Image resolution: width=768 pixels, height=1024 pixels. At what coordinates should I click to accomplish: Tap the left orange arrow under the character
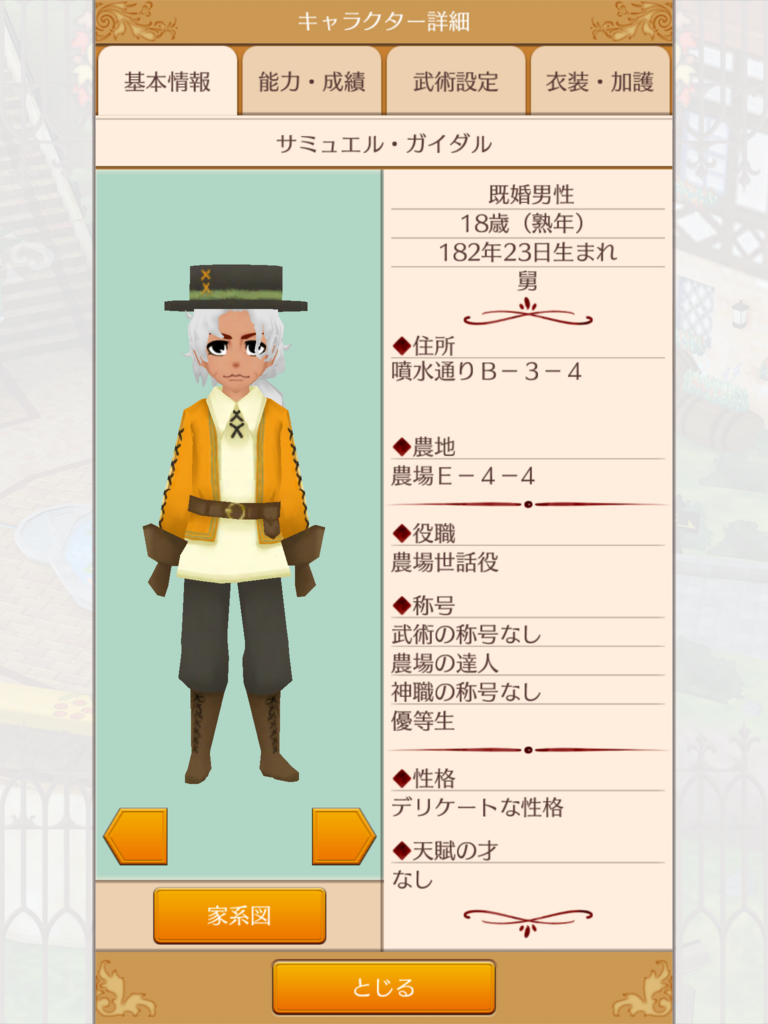pos(135,836)
